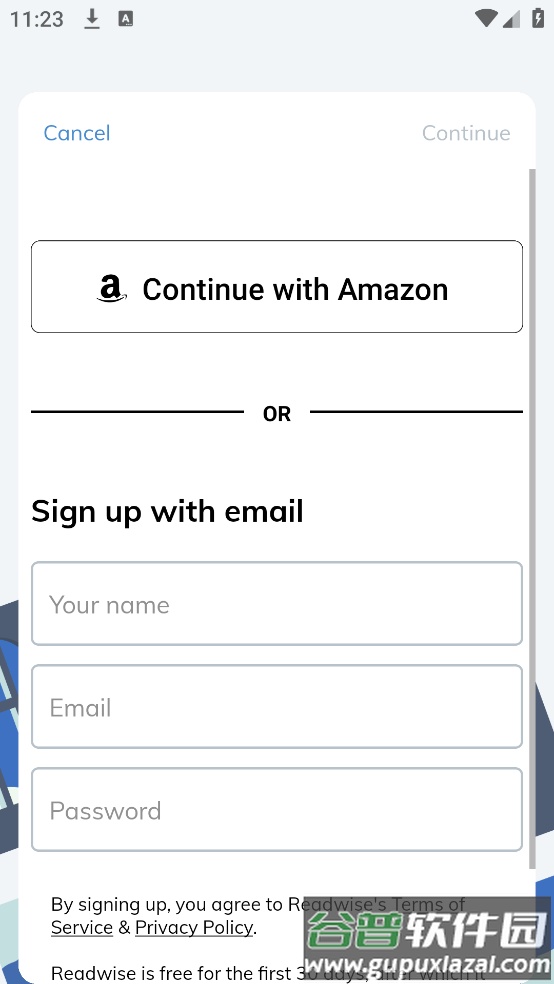Select the Email input field
The image size is (554, 984).
[x=277, y=707]
